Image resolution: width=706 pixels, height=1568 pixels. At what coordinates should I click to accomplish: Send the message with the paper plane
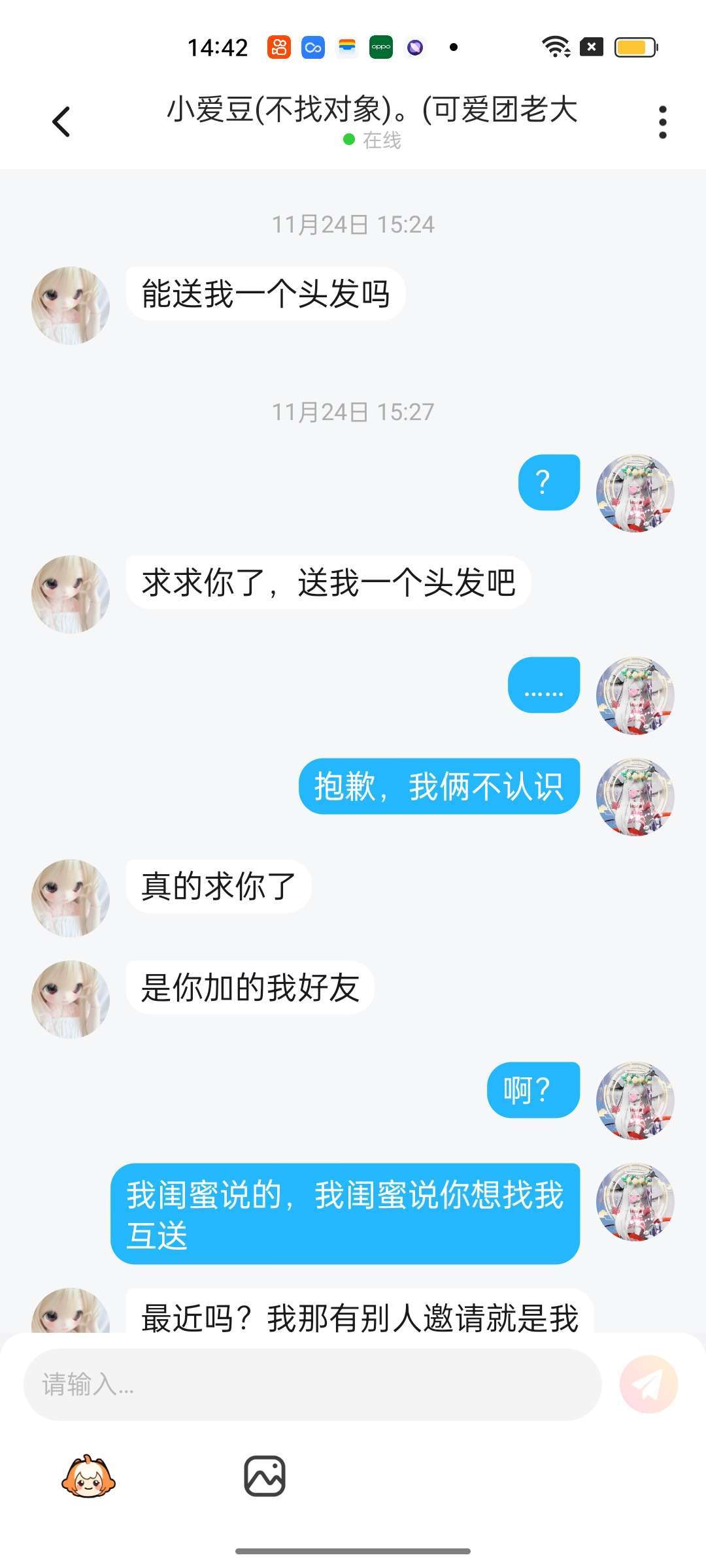648,1384
